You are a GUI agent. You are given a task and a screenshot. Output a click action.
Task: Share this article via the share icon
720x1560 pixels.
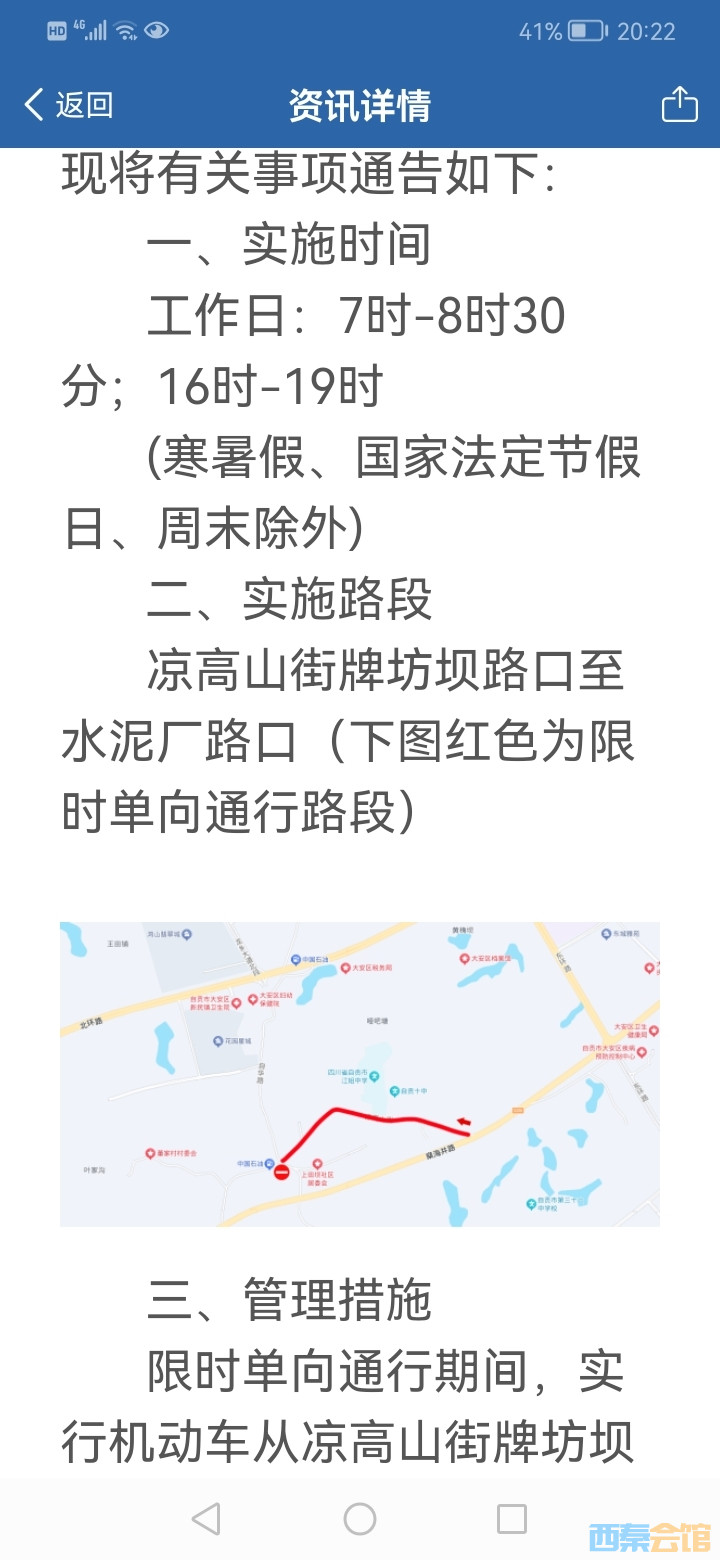pyautogui.click(x=679, y=105)
